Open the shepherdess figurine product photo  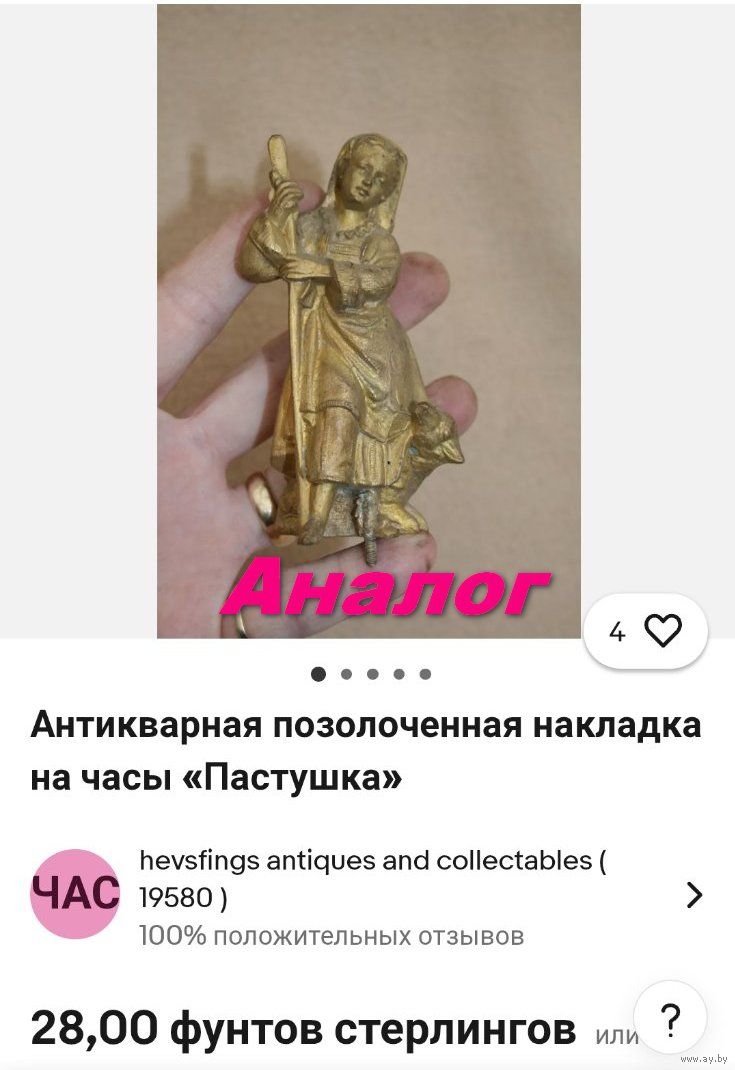tap(368, 320)
